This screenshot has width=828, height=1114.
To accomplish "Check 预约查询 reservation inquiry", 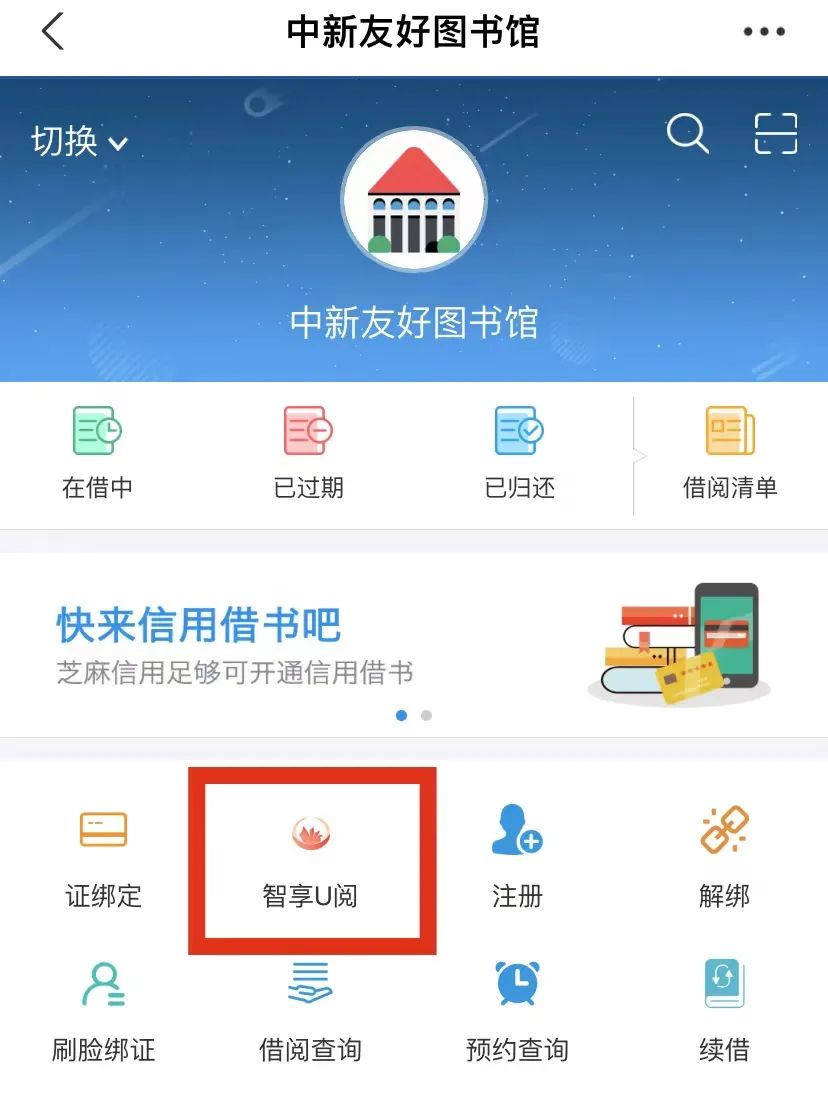I will coord(517,1010).
